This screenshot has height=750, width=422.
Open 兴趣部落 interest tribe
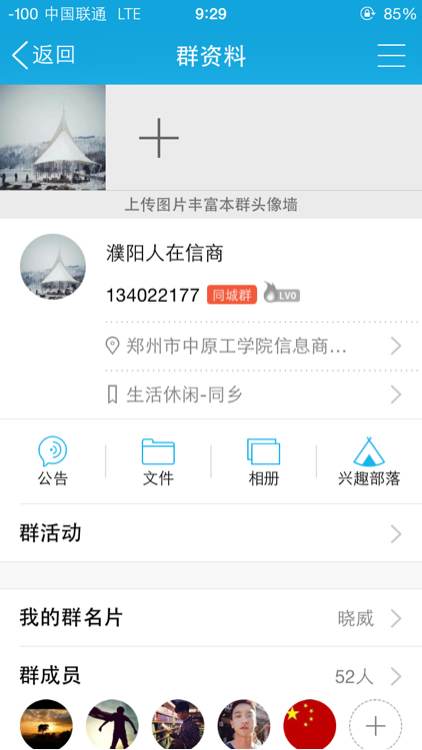coord(369,461)
